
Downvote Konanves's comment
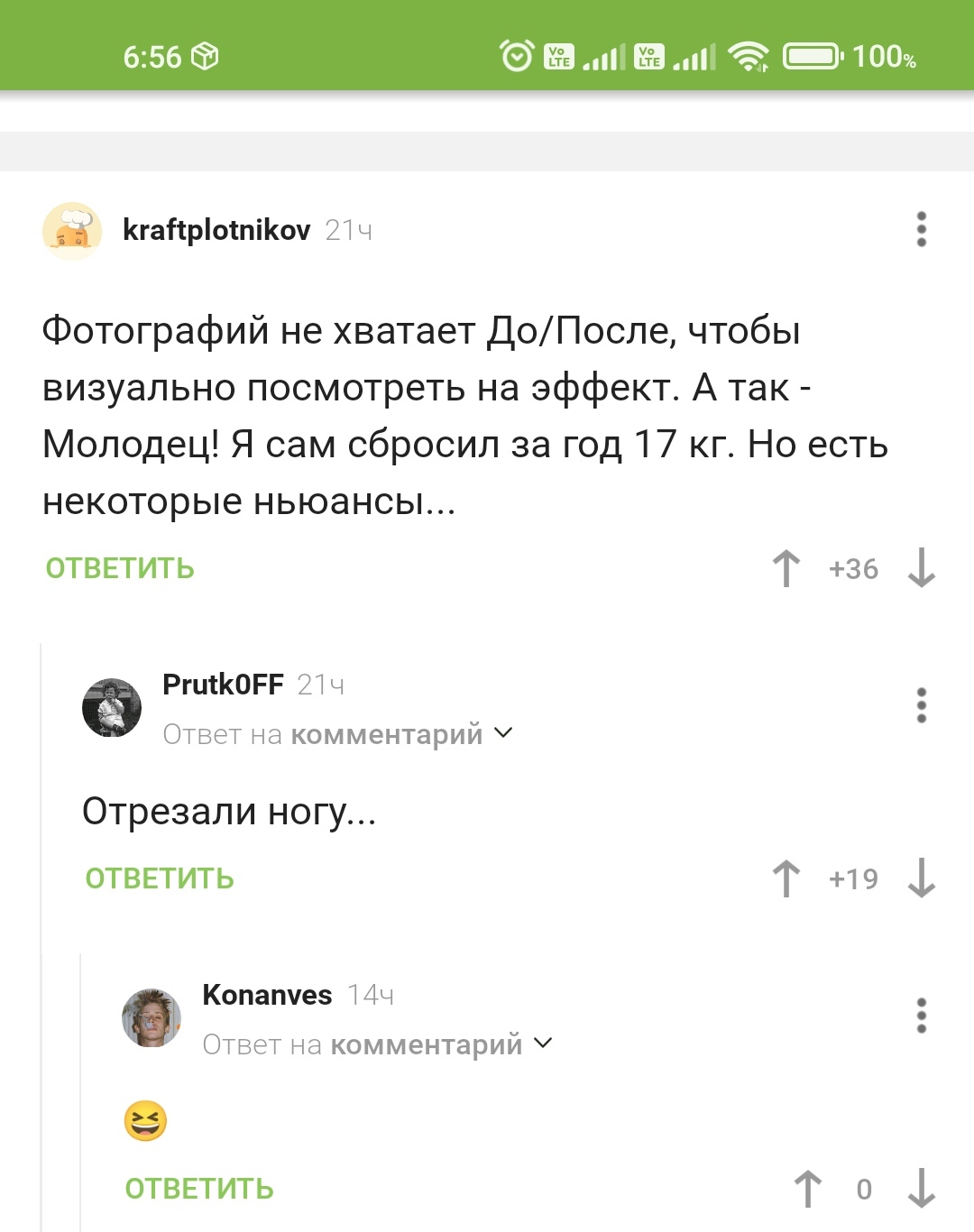click(921, 1189)
